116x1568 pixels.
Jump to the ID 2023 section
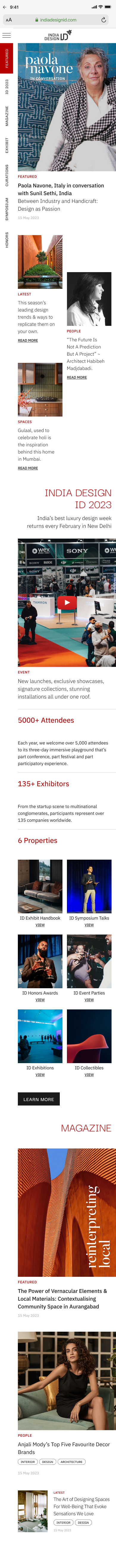[x=7, y=86]
